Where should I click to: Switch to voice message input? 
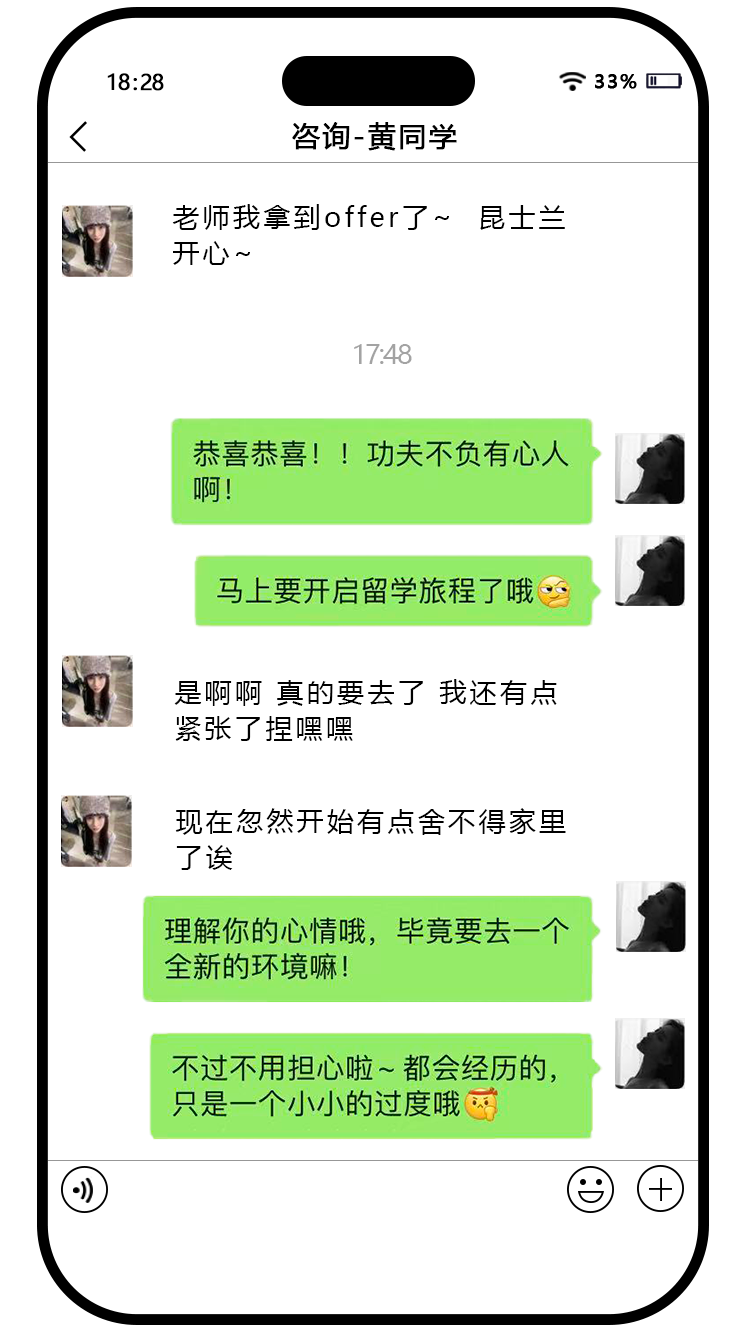[x=84, y=1190]
